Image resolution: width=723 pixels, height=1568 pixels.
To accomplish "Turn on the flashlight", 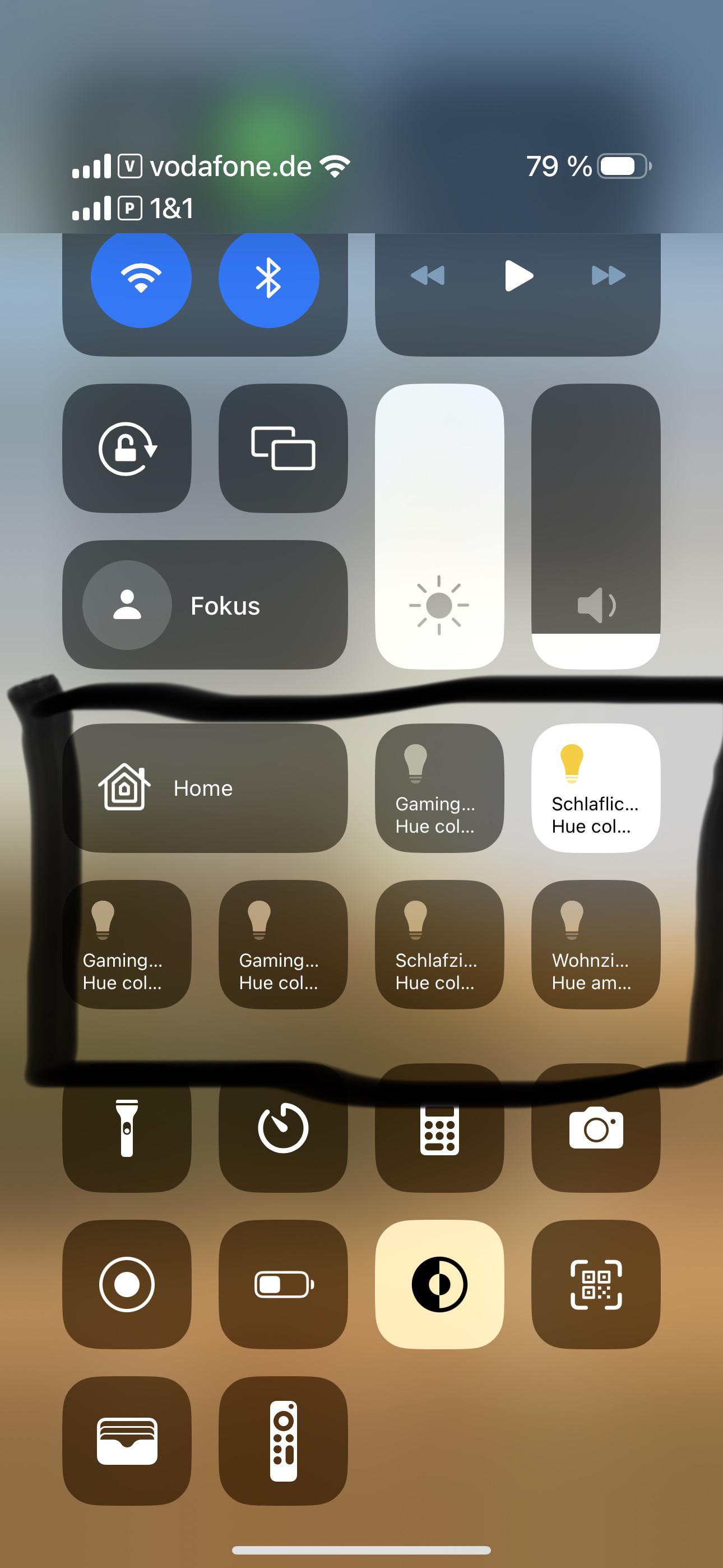I will (x=127, y=1128).
